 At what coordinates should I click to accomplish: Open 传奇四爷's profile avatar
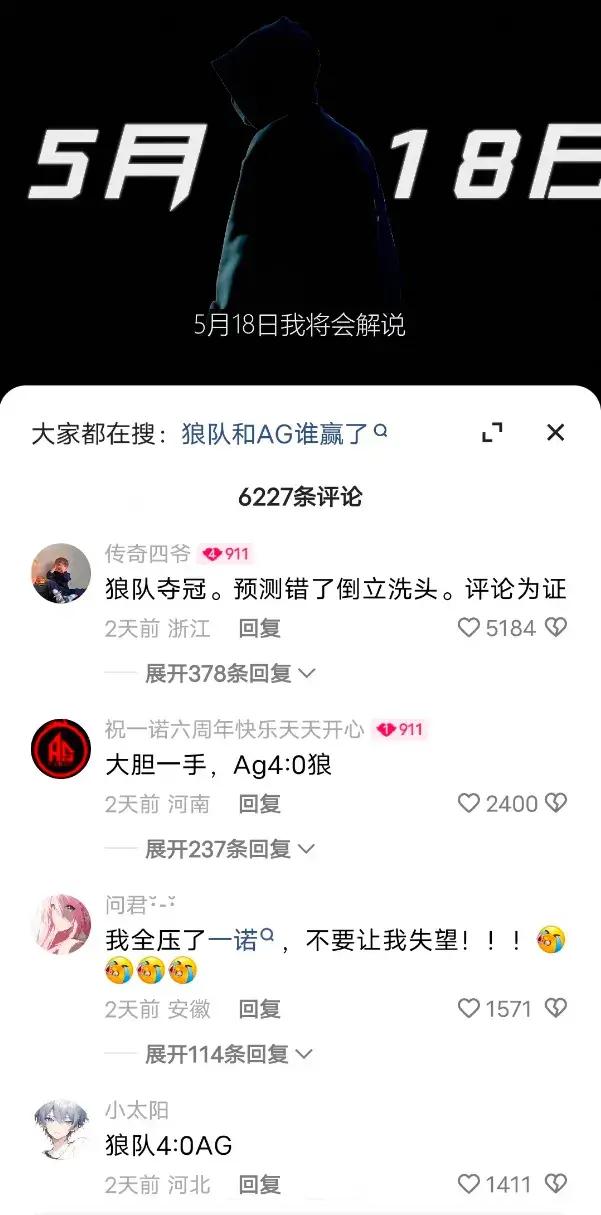61,573
